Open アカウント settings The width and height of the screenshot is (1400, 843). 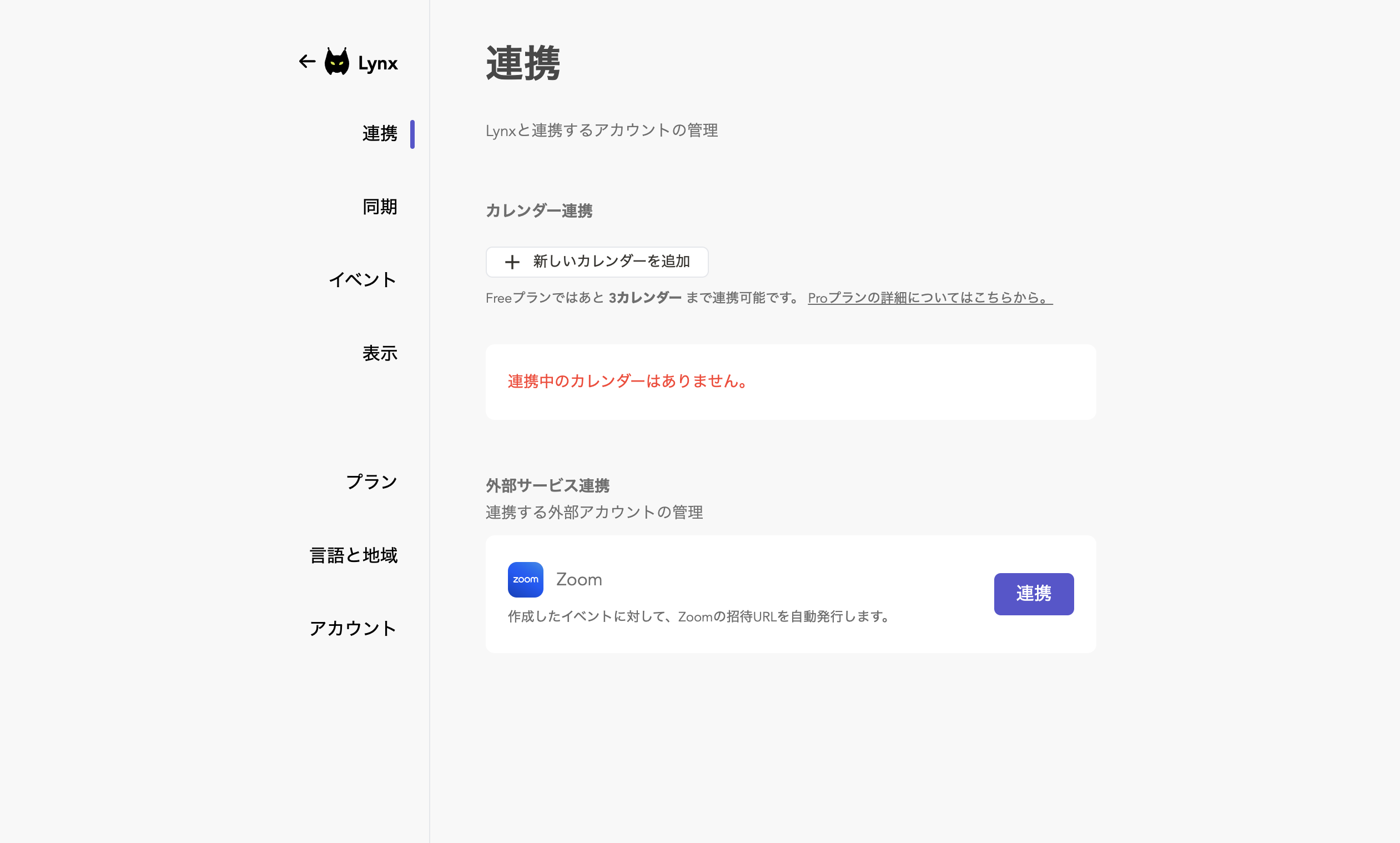point(353,628)
